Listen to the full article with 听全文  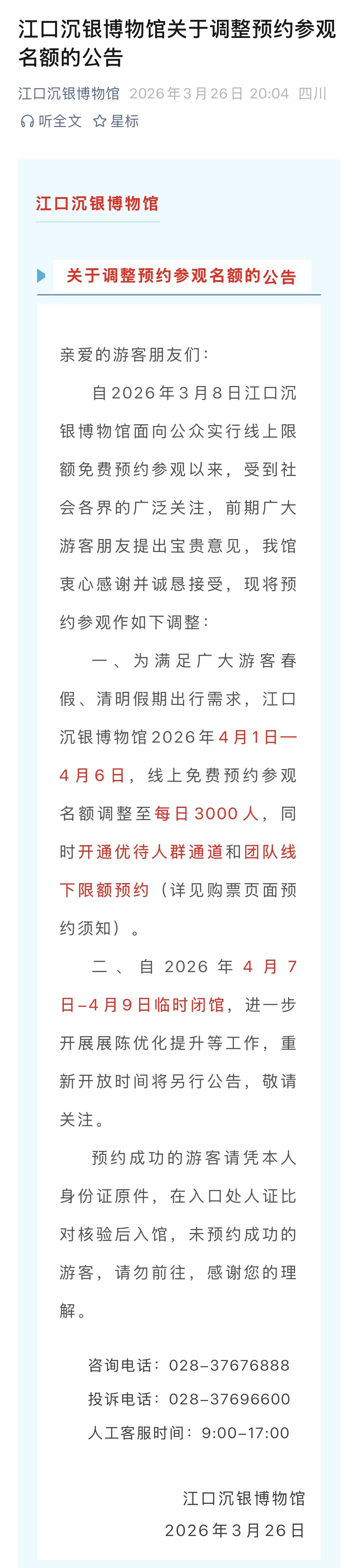tap(51, 121)
